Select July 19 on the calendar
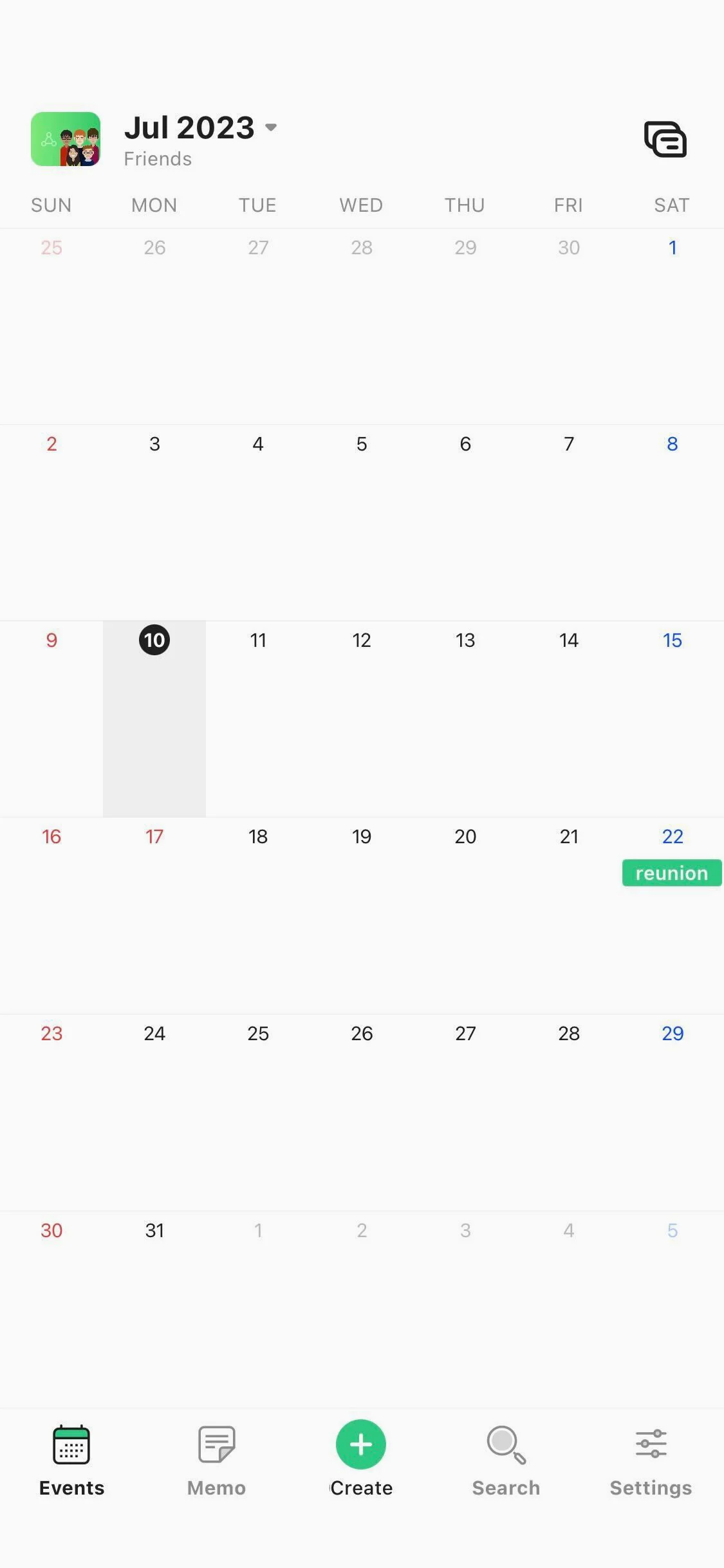This screenshot has width=724, height=1568. [362, 837]
